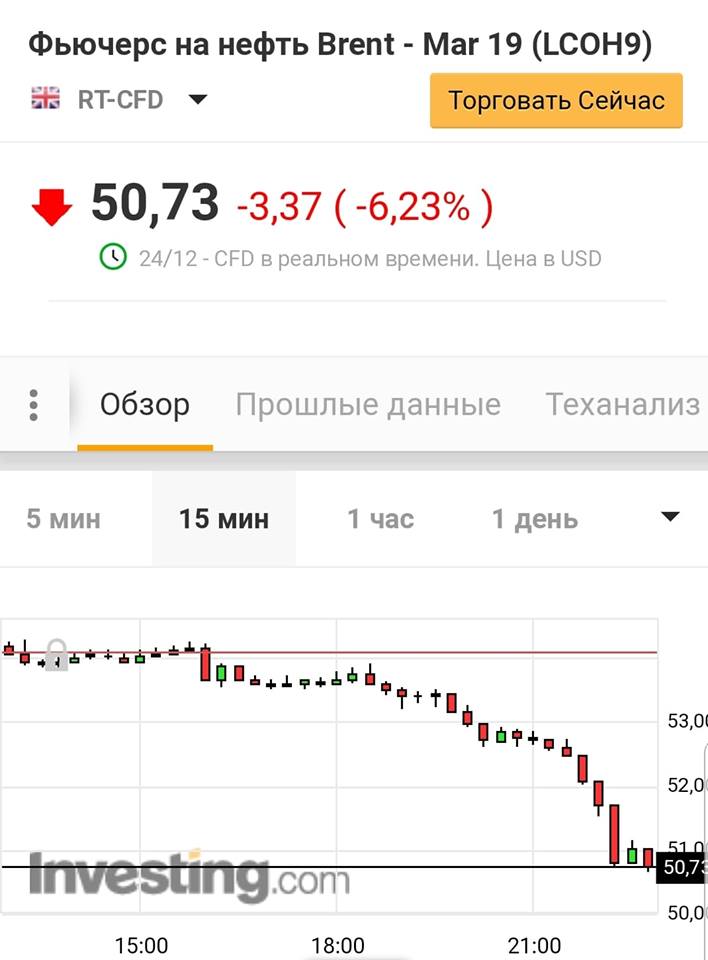
Task: Open the three-dot tab menu
Action: pos(34,405)
